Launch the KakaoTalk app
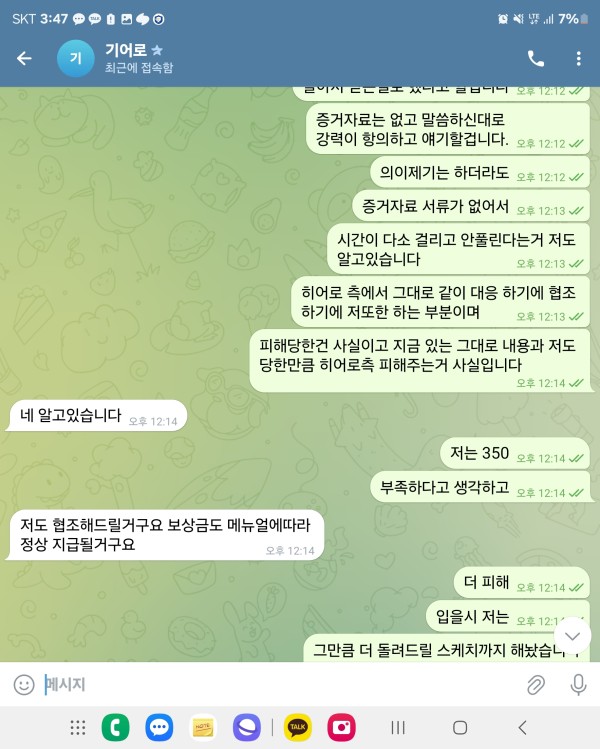This screenshot has width=600, height=749. pyautogui.click(x=297, y=727)
